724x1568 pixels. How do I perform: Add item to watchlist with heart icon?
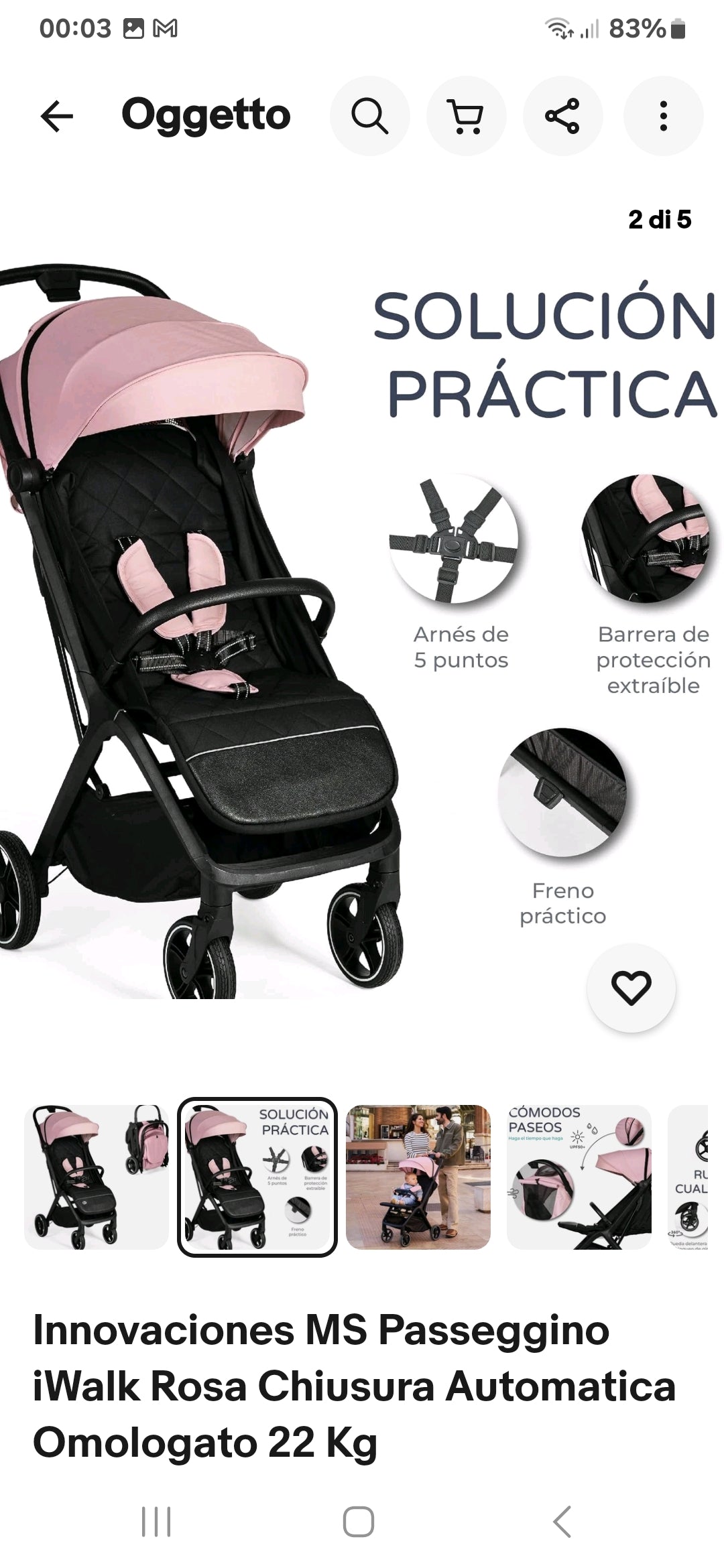pyautogui.click(x=631, y=987)
